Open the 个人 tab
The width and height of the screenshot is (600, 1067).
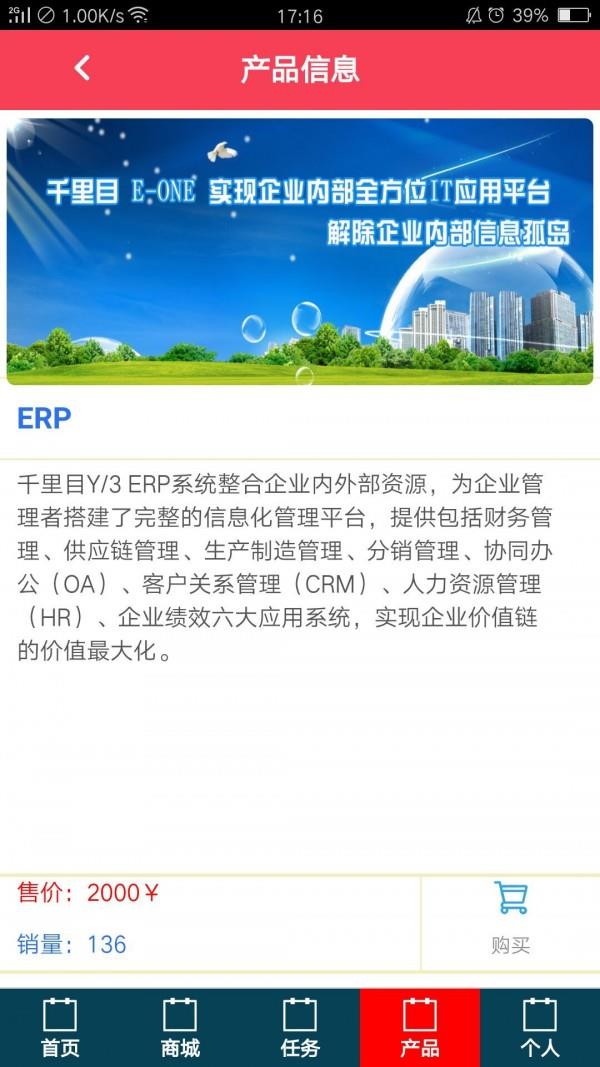click(x=540, y=1028)
